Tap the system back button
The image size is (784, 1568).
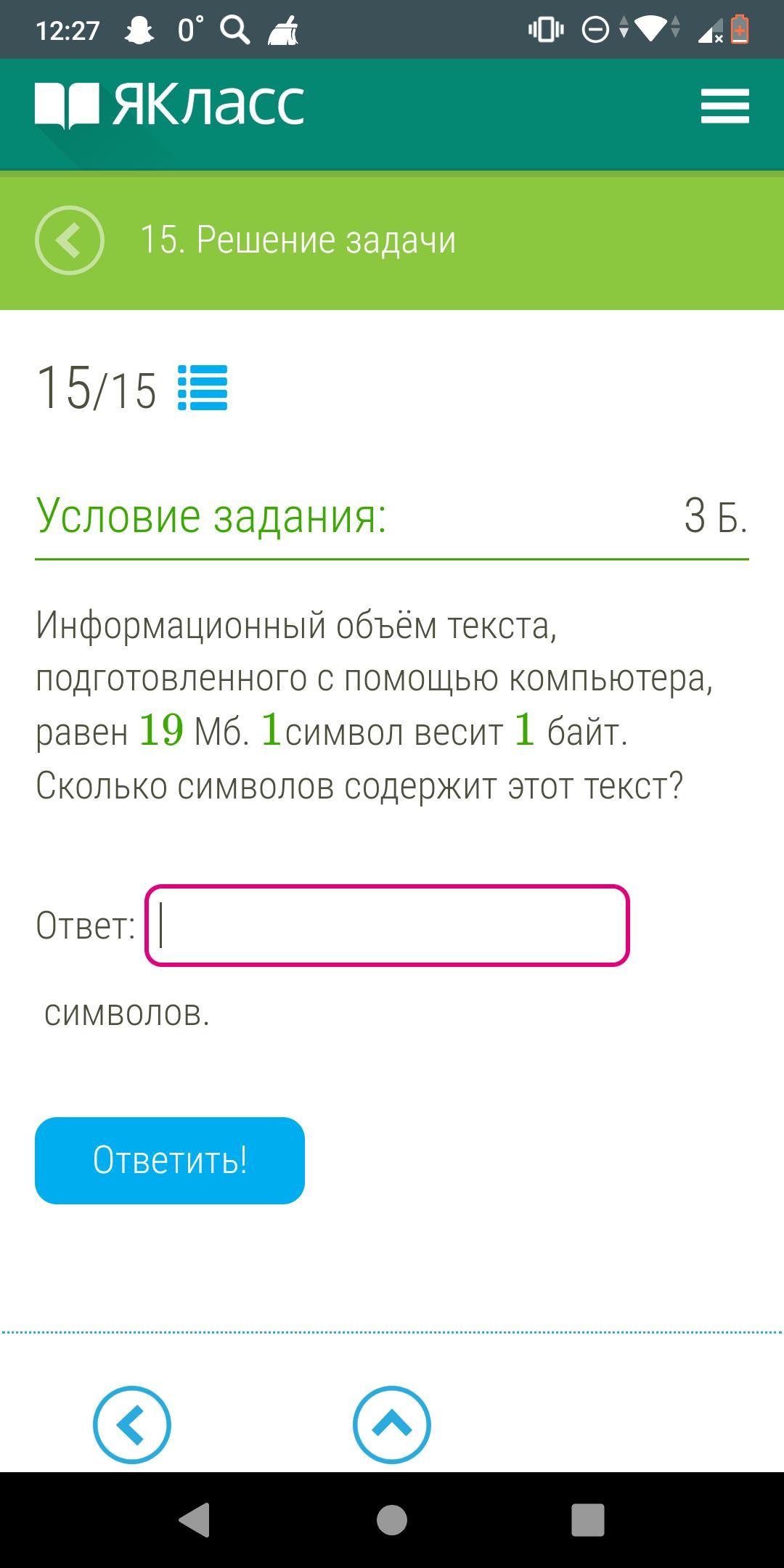click(195, 1519)
